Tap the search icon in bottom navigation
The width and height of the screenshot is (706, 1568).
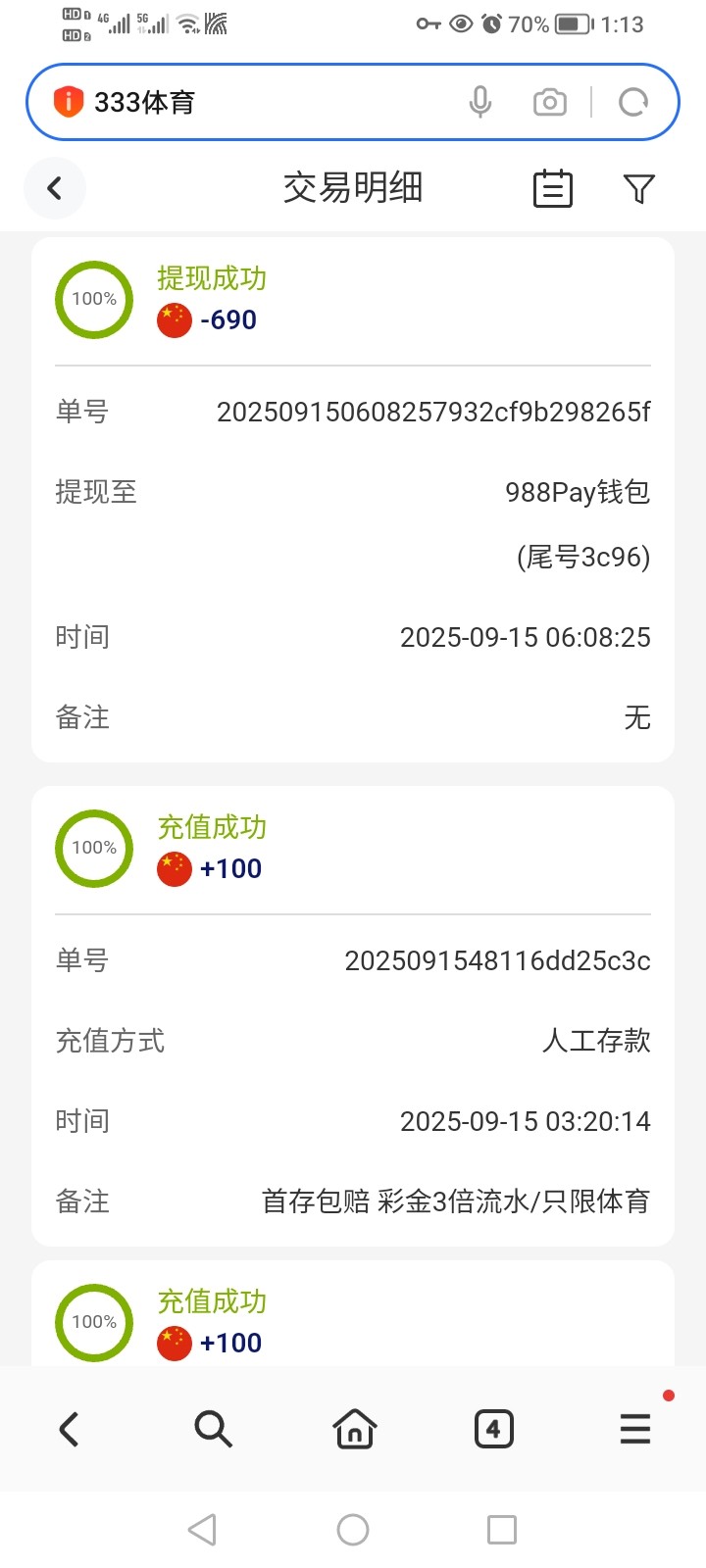point(213,1429)
